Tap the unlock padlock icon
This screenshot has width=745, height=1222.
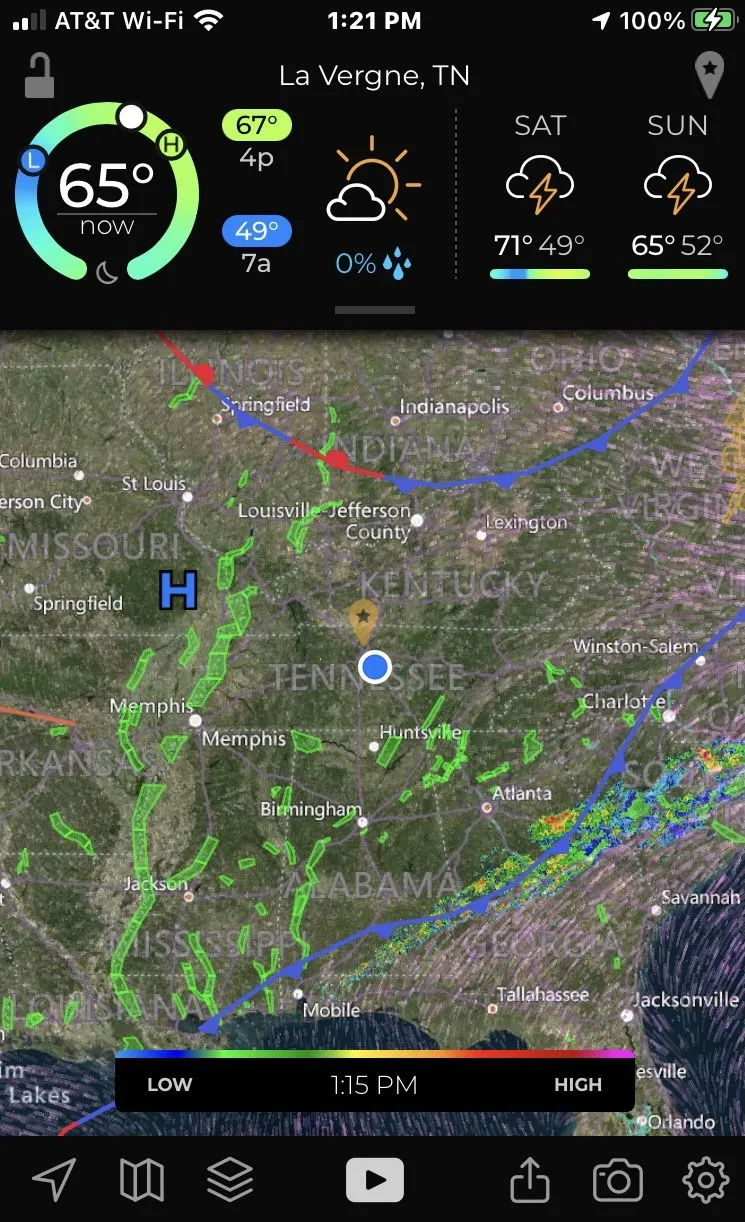point(39,76)
